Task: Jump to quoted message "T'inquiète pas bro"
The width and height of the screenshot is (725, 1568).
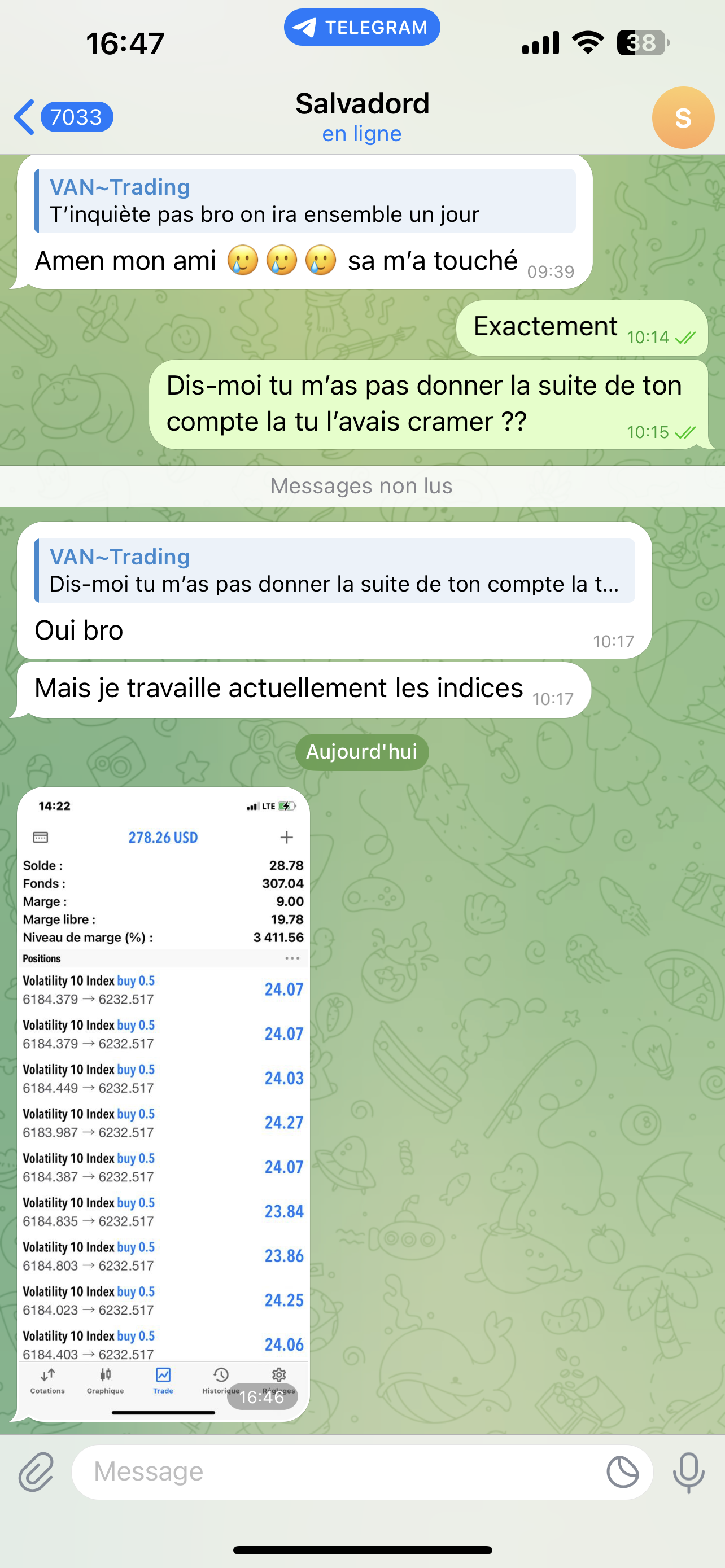Action: click(x=304, y=201)
